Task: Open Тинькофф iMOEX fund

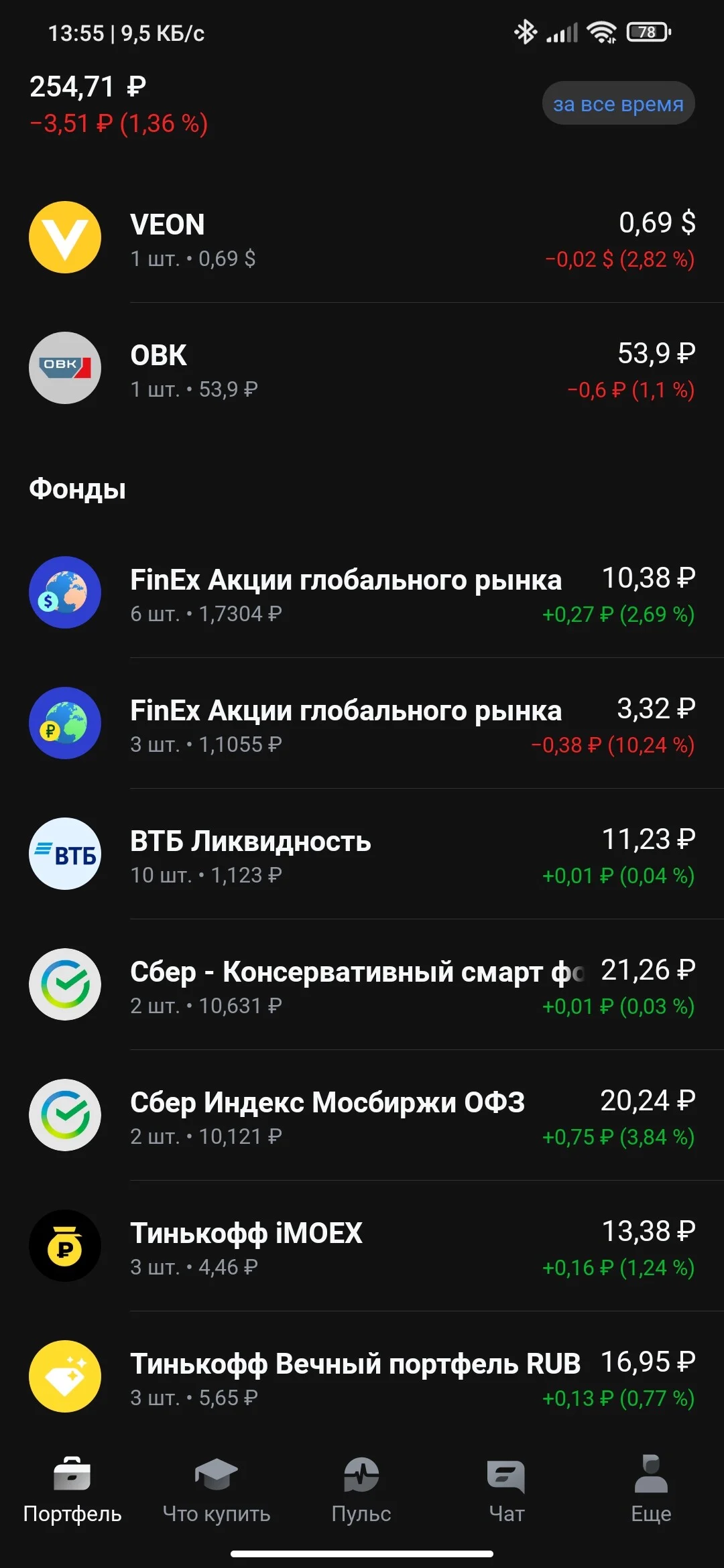Action: pyautogui.click(x=362, y=1246)
